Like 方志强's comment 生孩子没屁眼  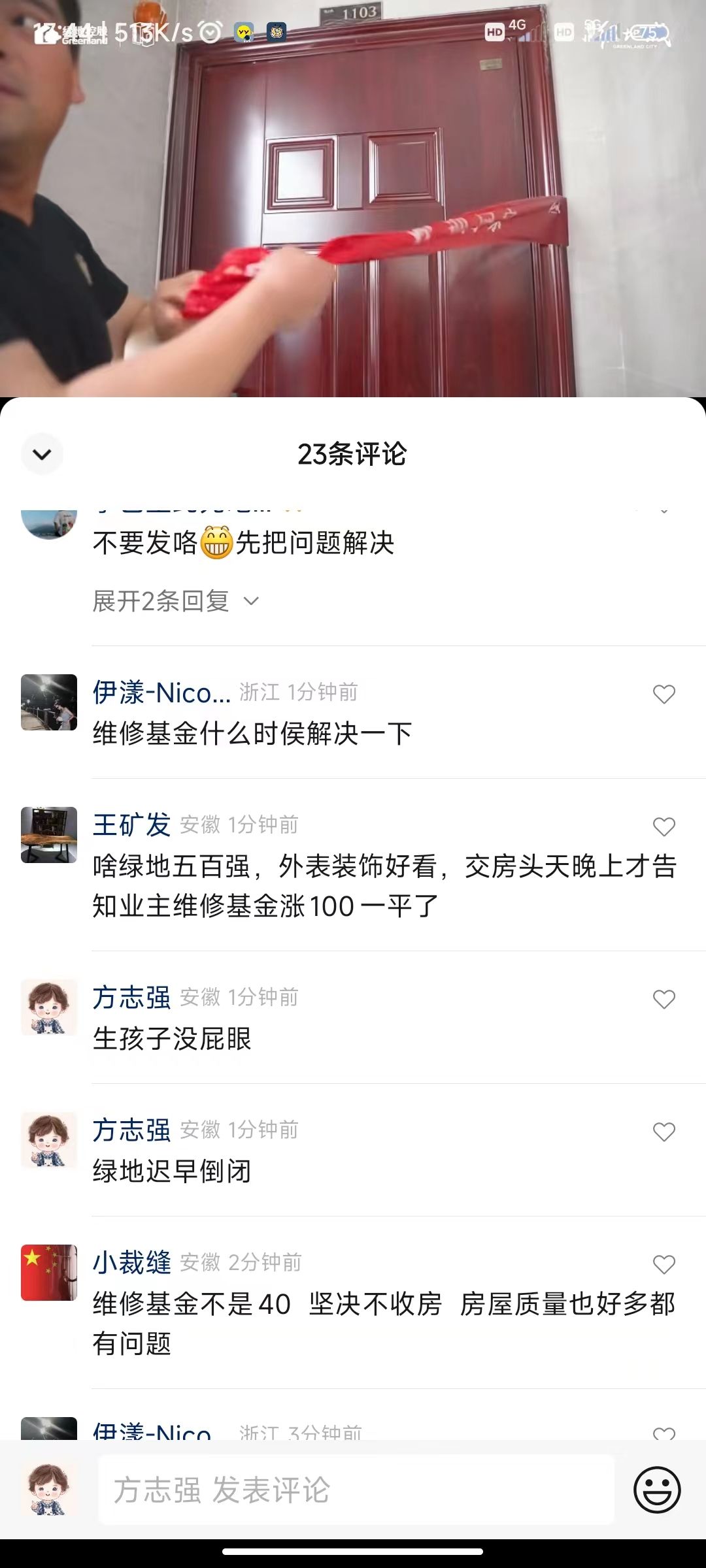[664, 999]
